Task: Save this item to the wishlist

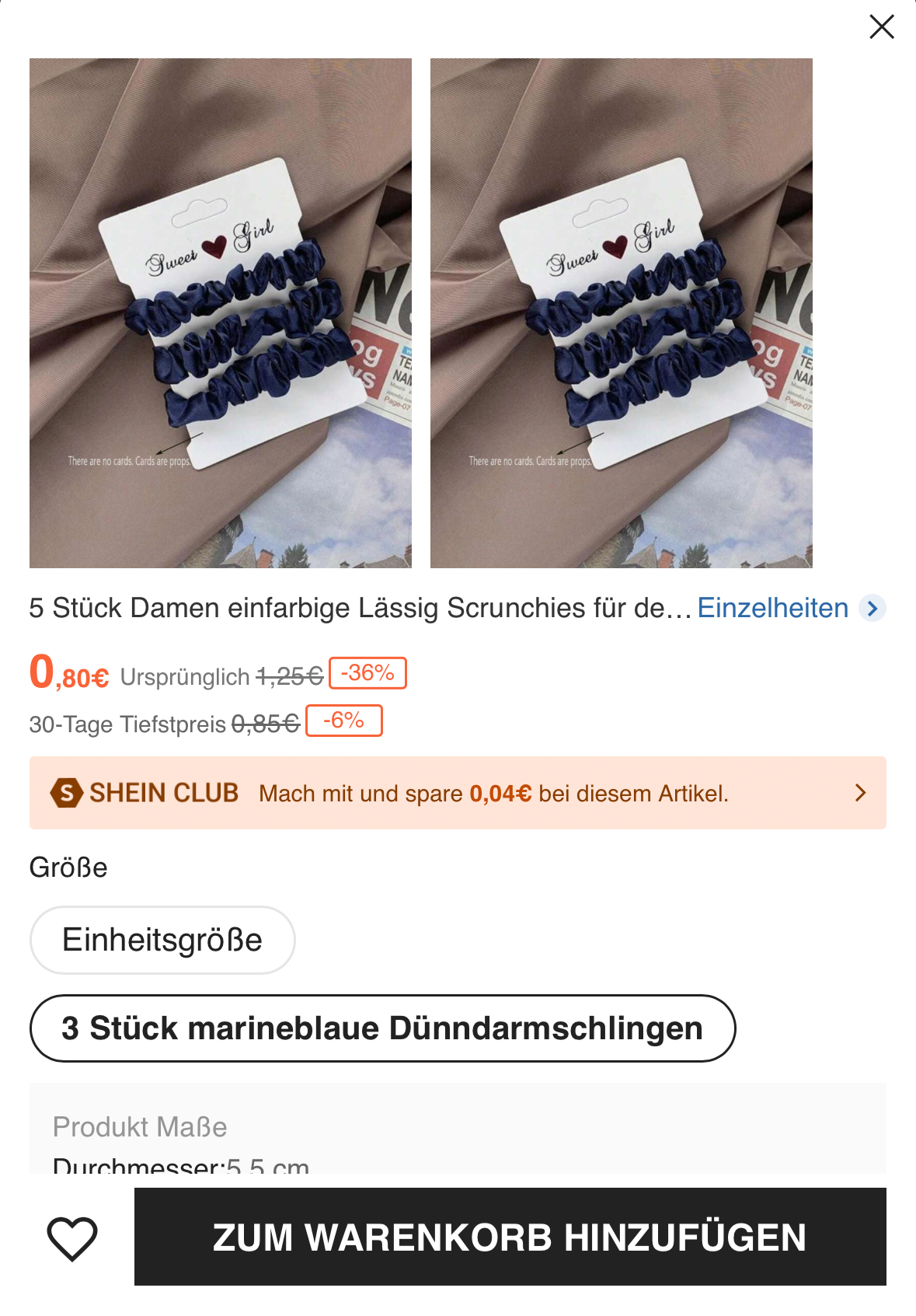Action: click(x=72, y=1237)
